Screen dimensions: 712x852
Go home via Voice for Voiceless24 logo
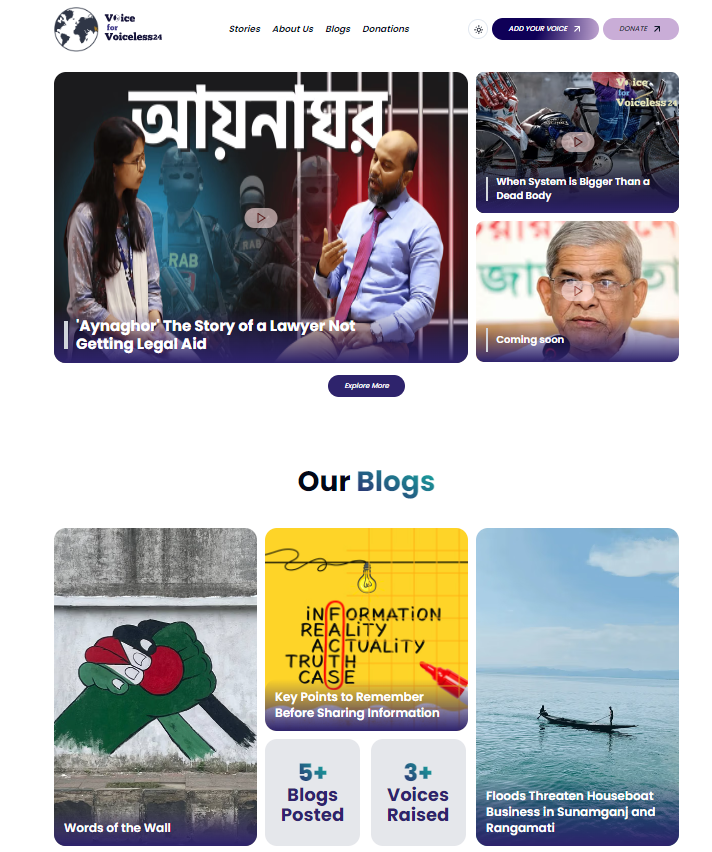tap(108, 29)
